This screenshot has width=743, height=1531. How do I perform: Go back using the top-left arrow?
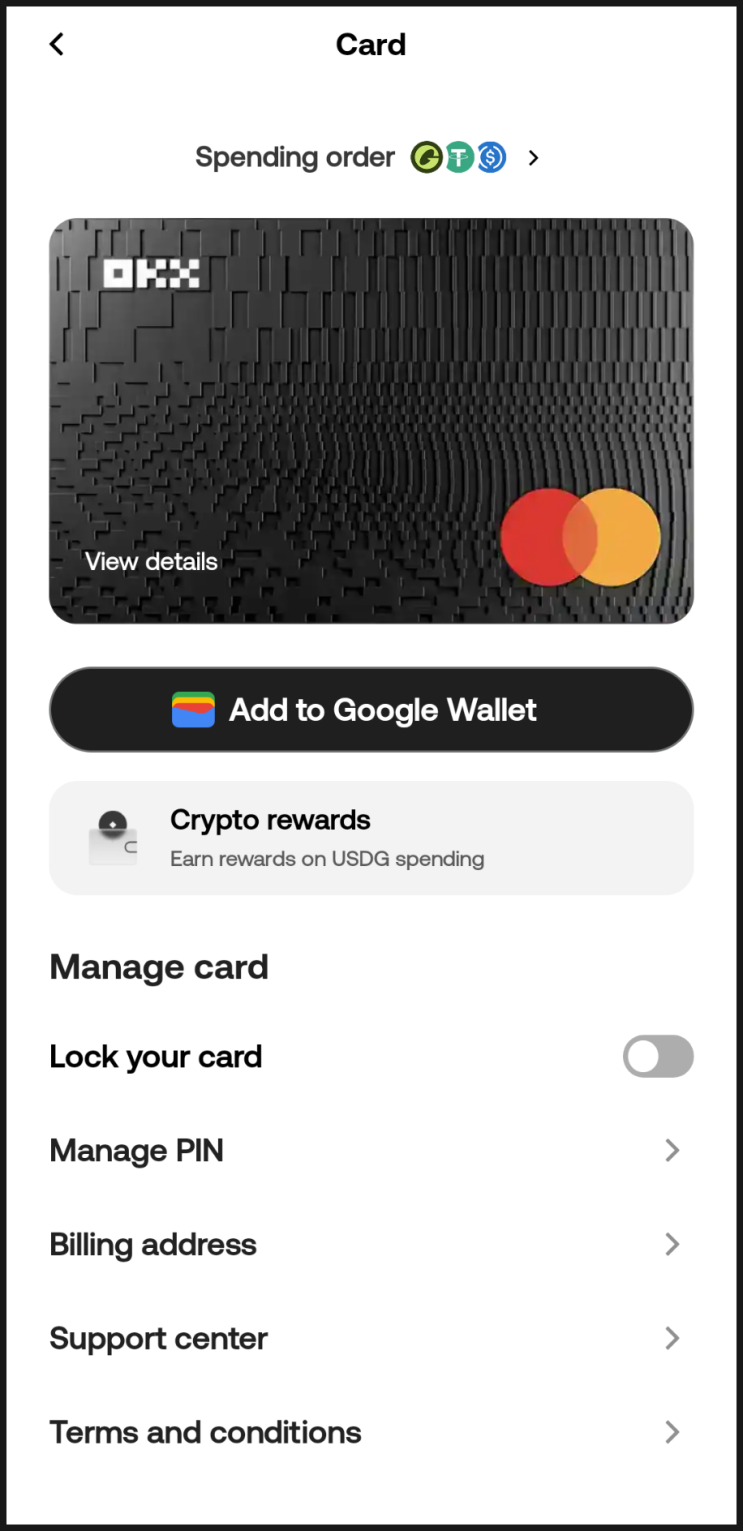click(57, 44)
